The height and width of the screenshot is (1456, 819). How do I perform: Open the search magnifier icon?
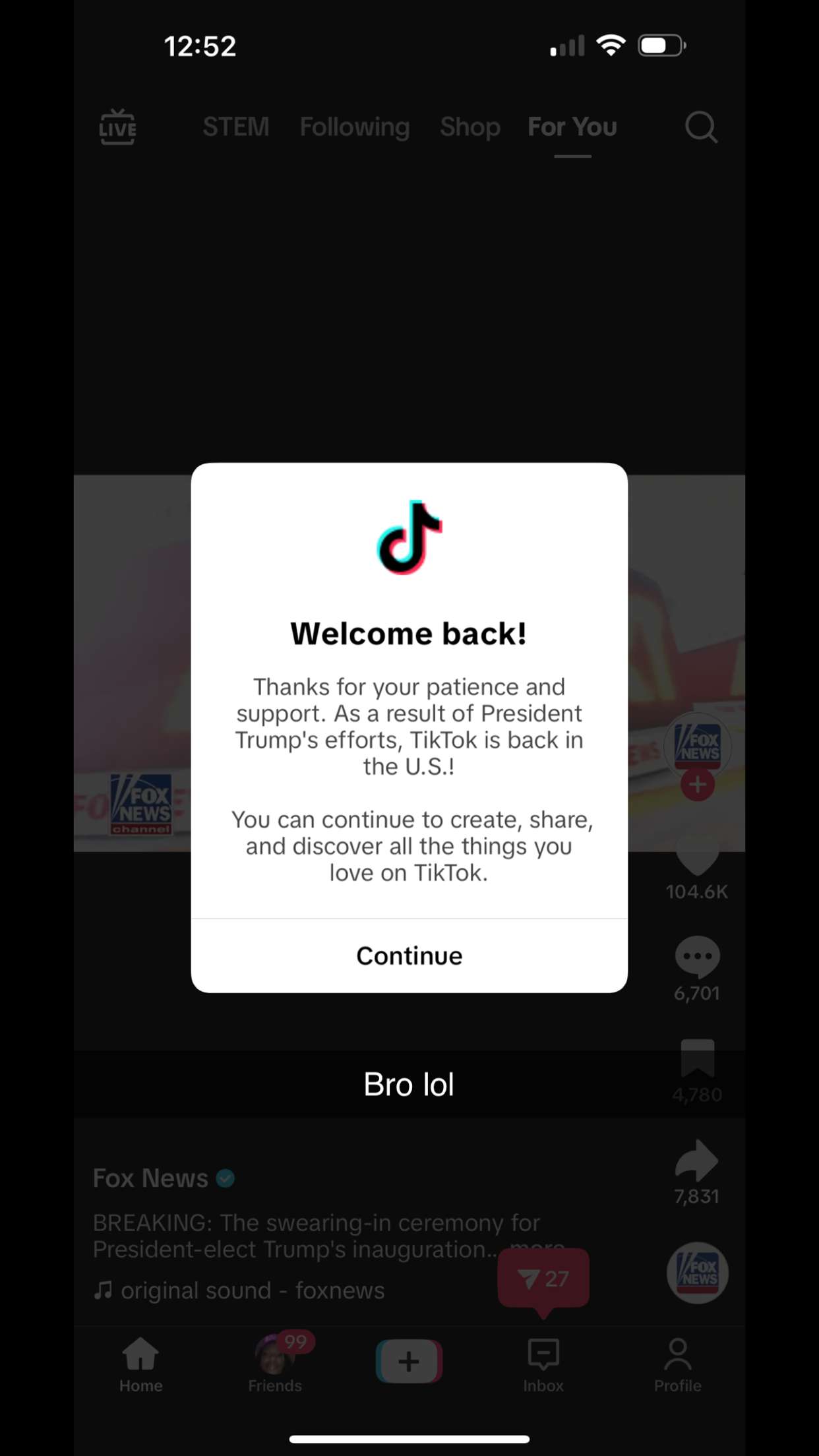click(x=700, y=127)
